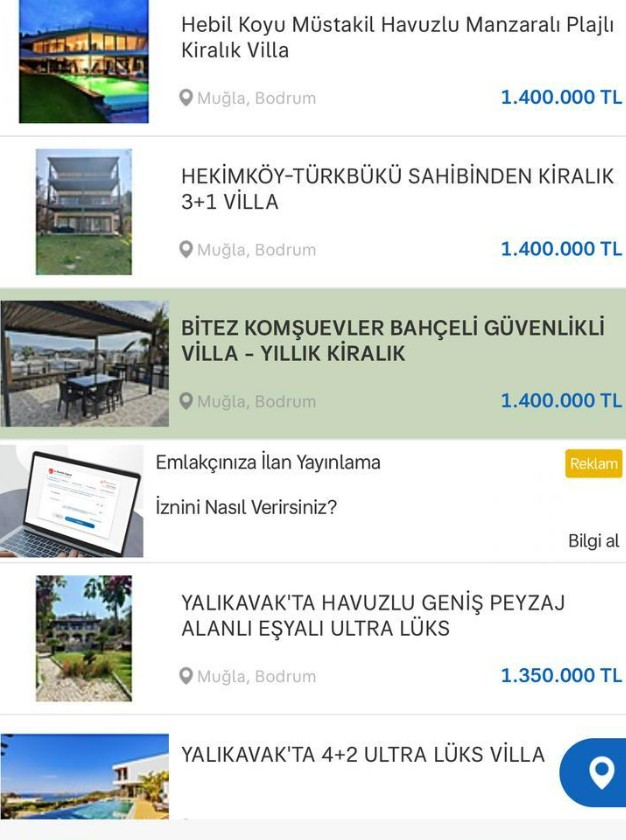Open the Emlakçınıza İlan Yayınlama ad

[268, 463]
